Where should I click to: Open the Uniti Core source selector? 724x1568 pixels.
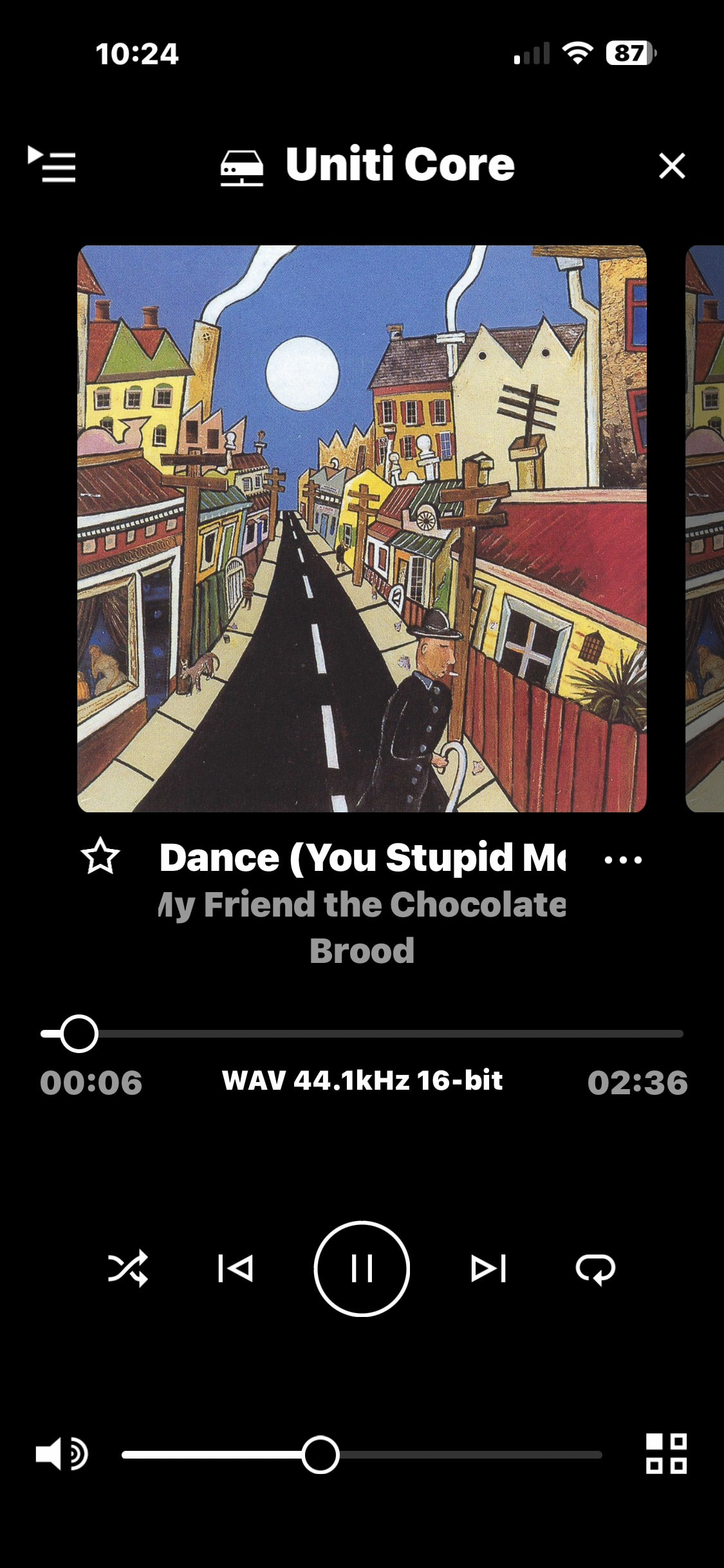point(368,165)
